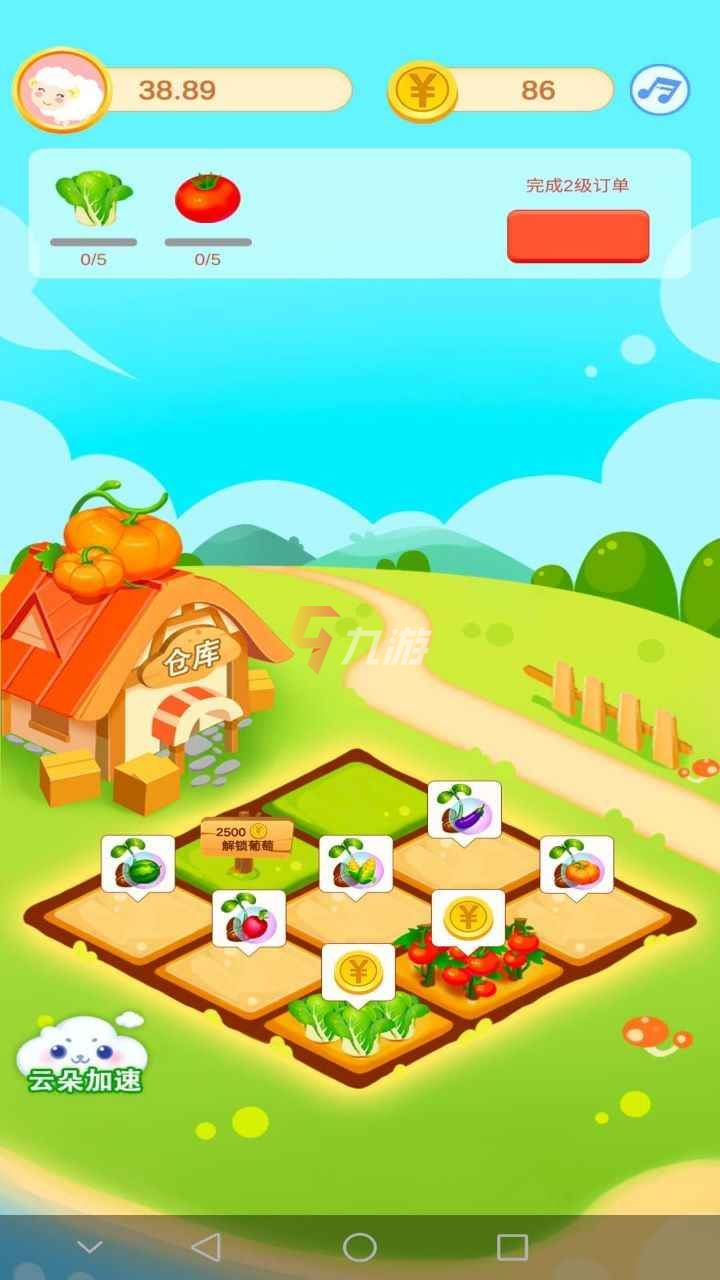This screenshot has height=1280, width=720.
Task: Plant the pumpkin seed bubble
Action: coord(577,863)
